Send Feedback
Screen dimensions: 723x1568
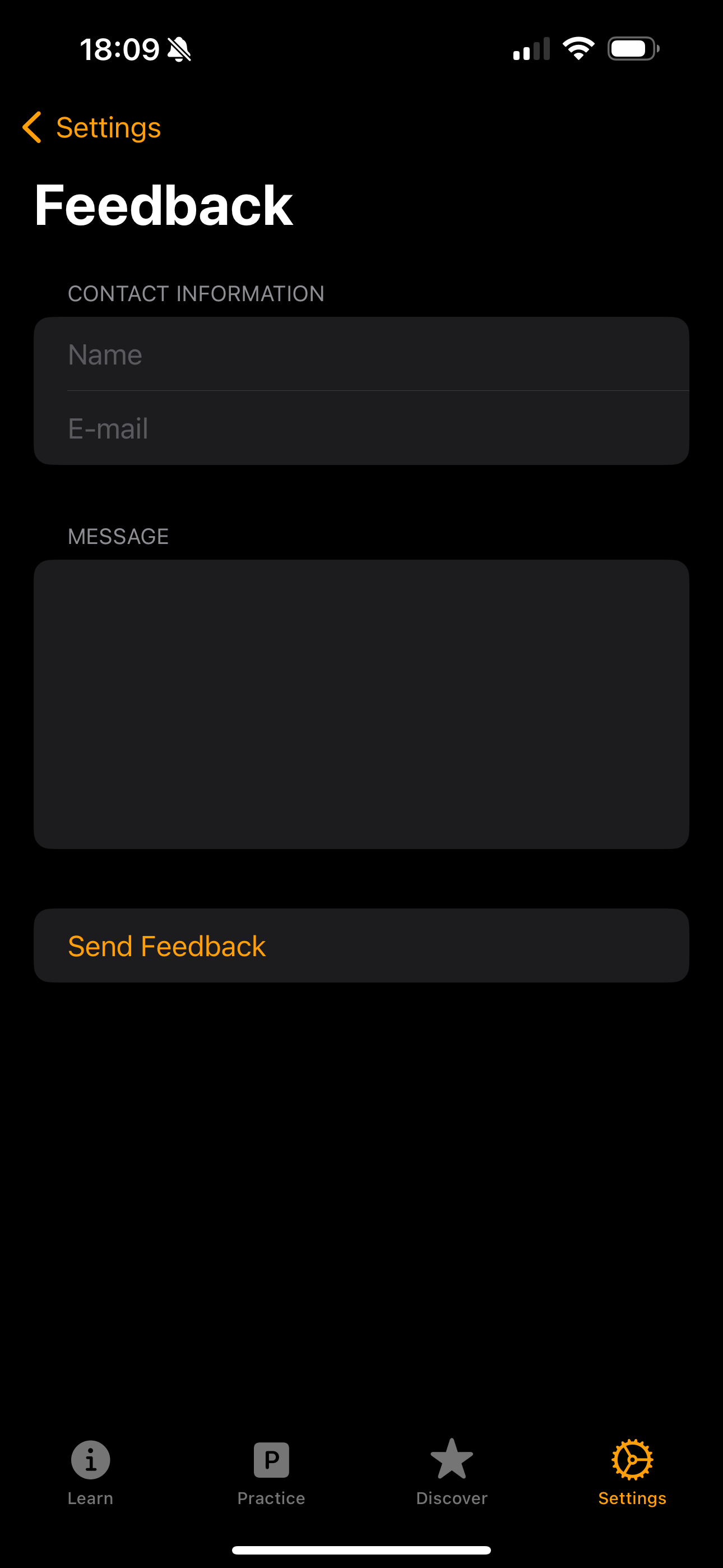[361, 946]
